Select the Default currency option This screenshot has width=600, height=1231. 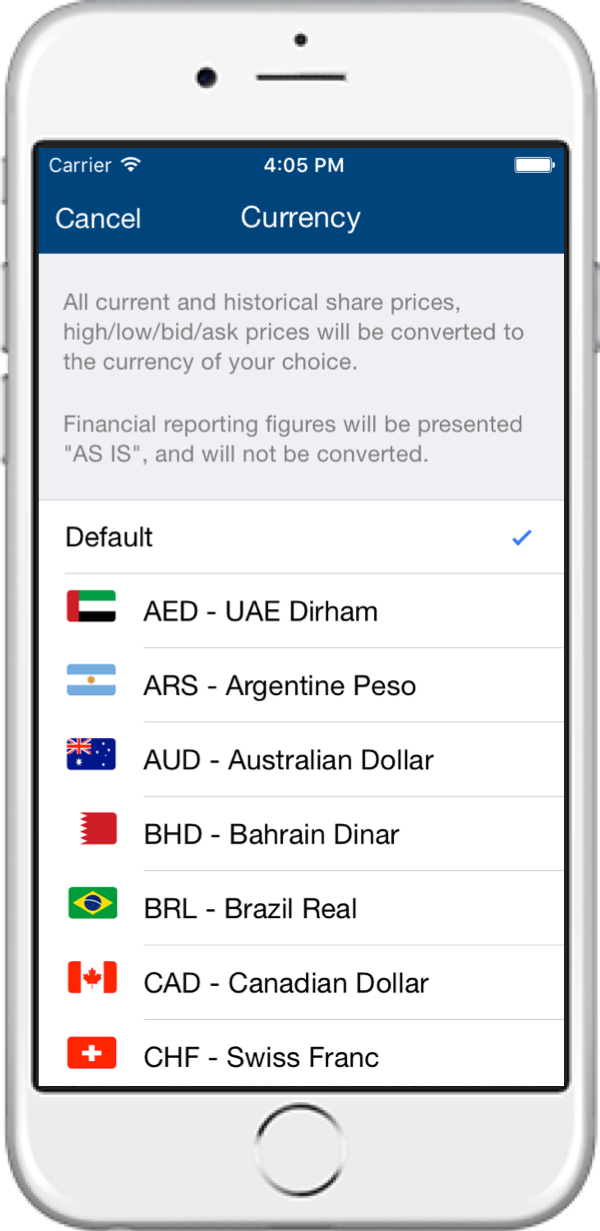(301, 537)
